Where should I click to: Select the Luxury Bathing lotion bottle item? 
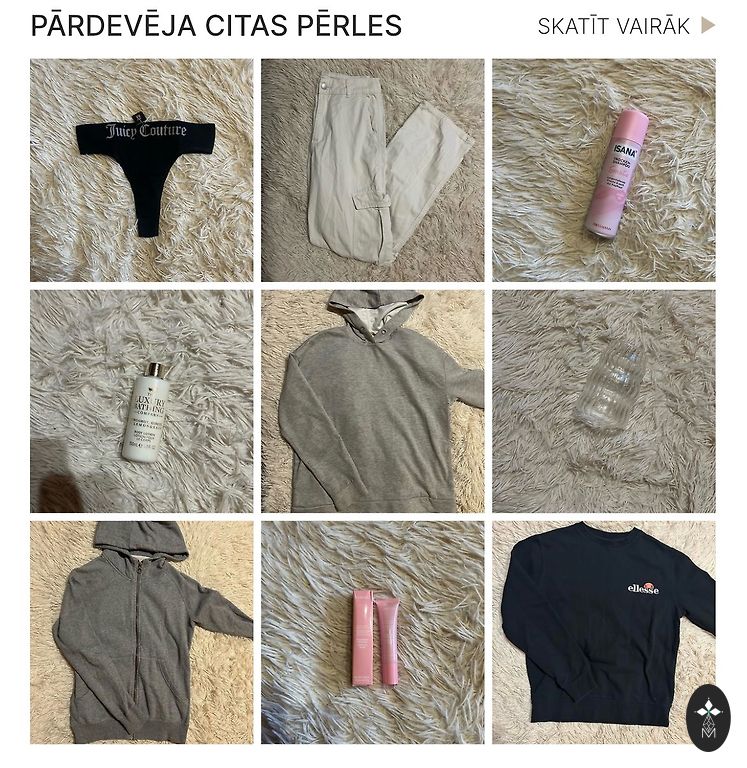pos(141,401)
